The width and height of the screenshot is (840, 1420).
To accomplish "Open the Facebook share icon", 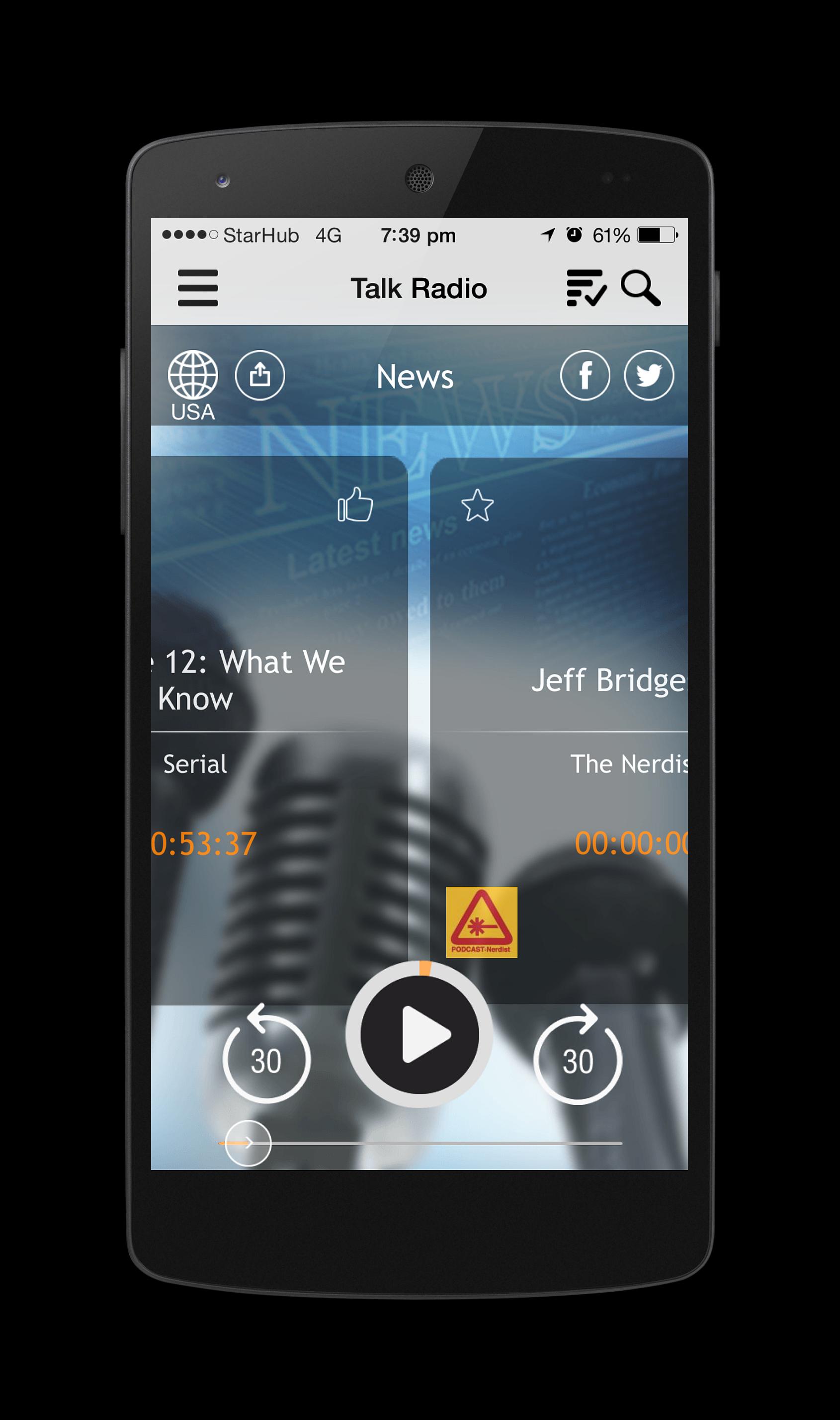I will (x=585, y=375).
